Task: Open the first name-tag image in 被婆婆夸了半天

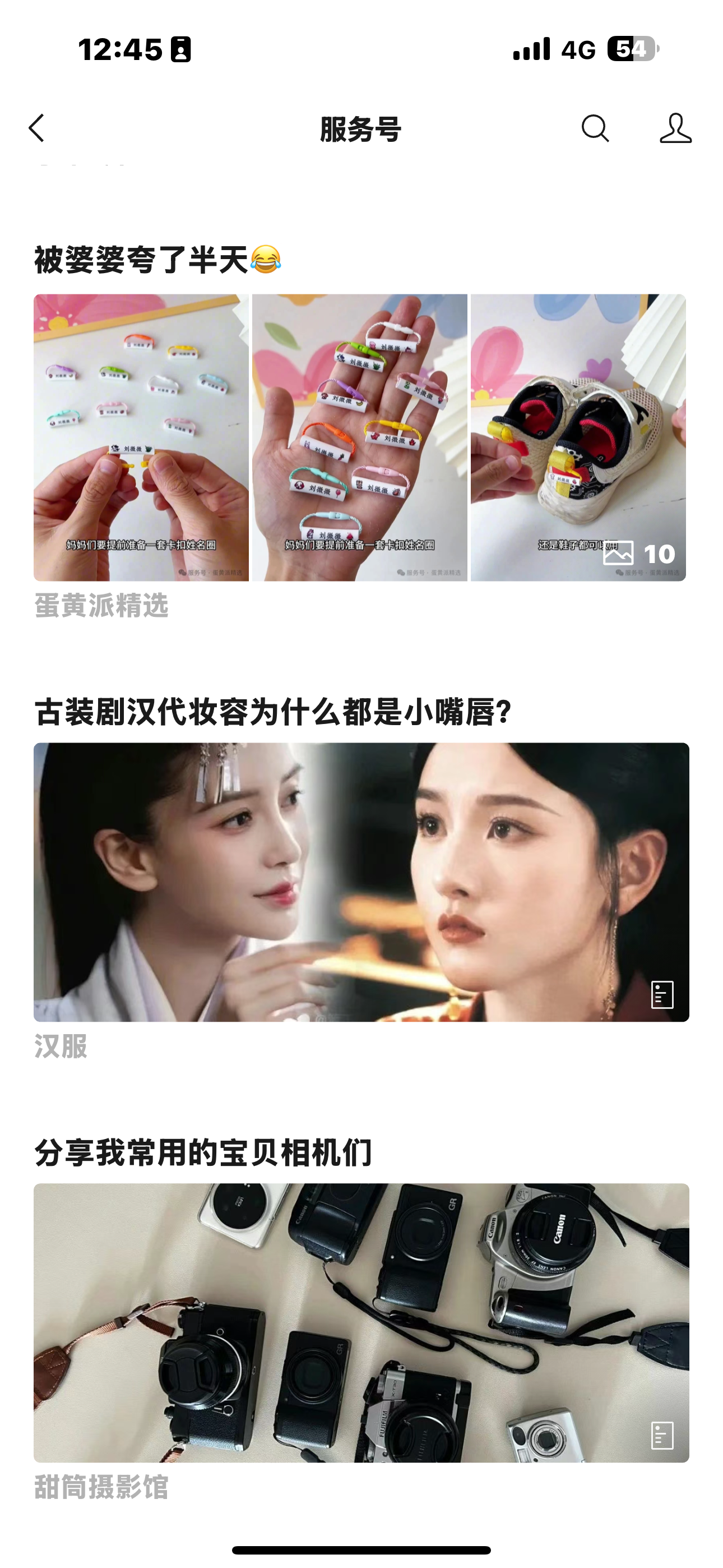Action: coord(141,437)
